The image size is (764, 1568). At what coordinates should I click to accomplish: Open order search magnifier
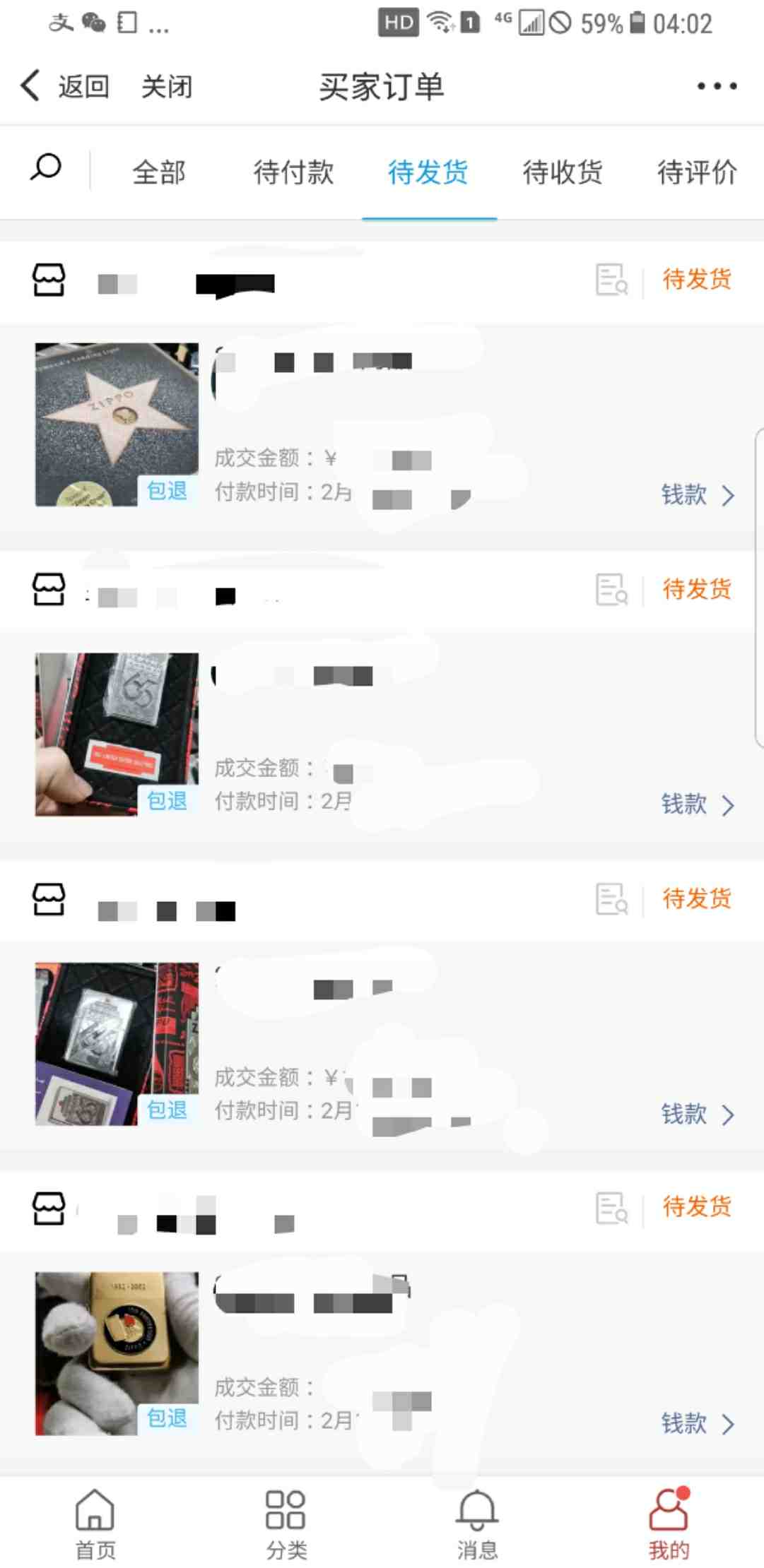click(x=46, y=170)
